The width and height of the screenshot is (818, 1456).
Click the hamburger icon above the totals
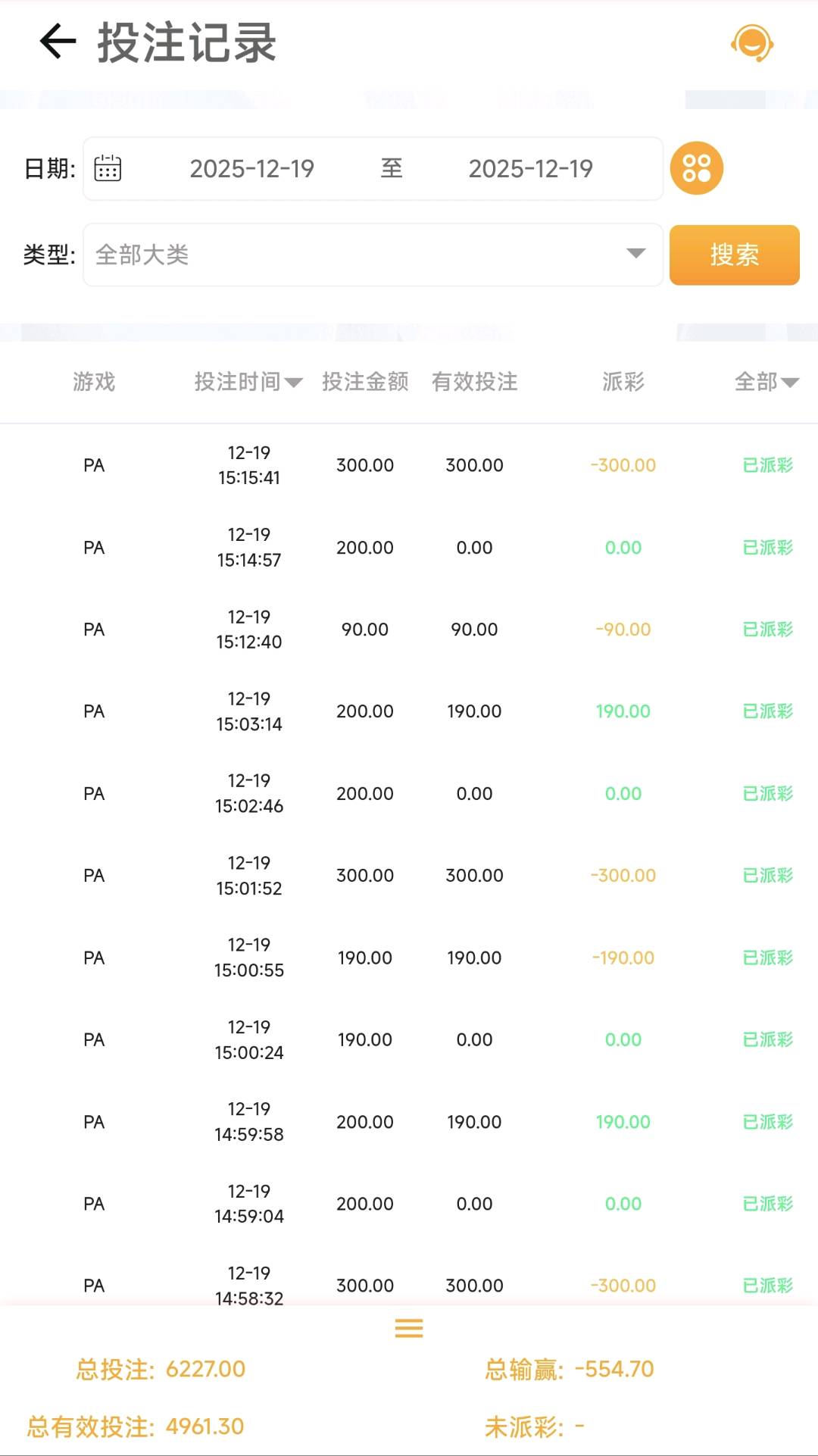click(x=408, y=1329)
